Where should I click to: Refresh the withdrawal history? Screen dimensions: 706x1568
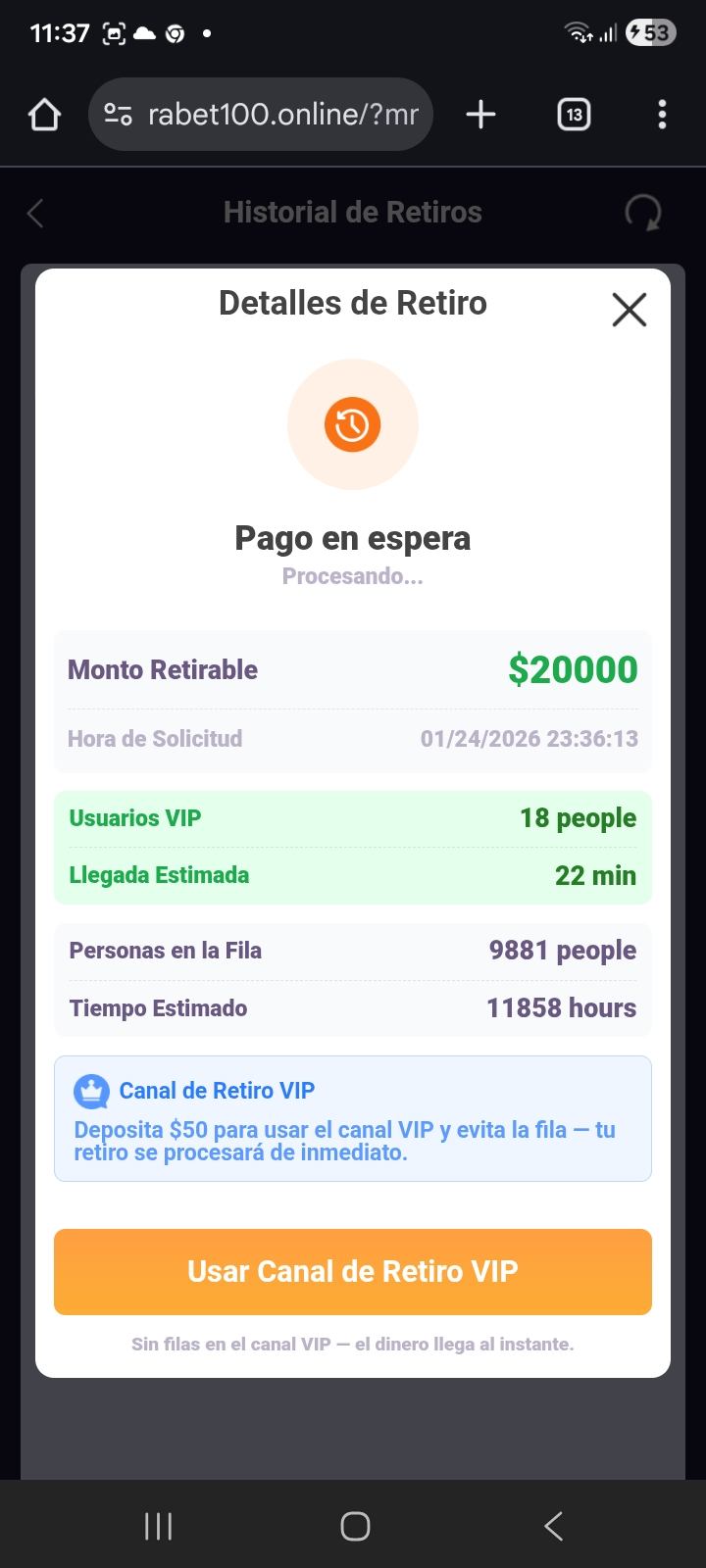[643, 213]
